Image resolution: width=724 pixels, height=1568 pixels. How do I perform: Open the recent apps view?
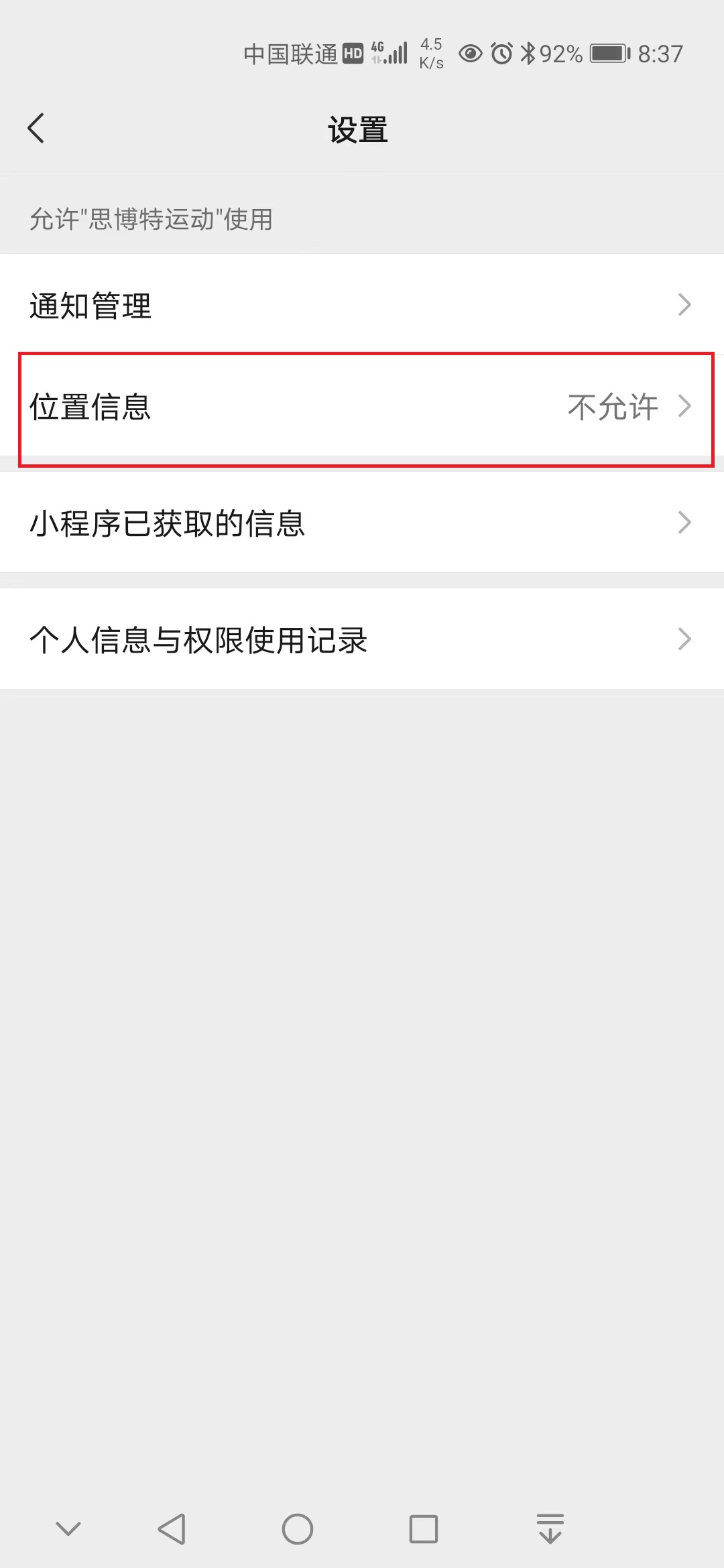423,1529
